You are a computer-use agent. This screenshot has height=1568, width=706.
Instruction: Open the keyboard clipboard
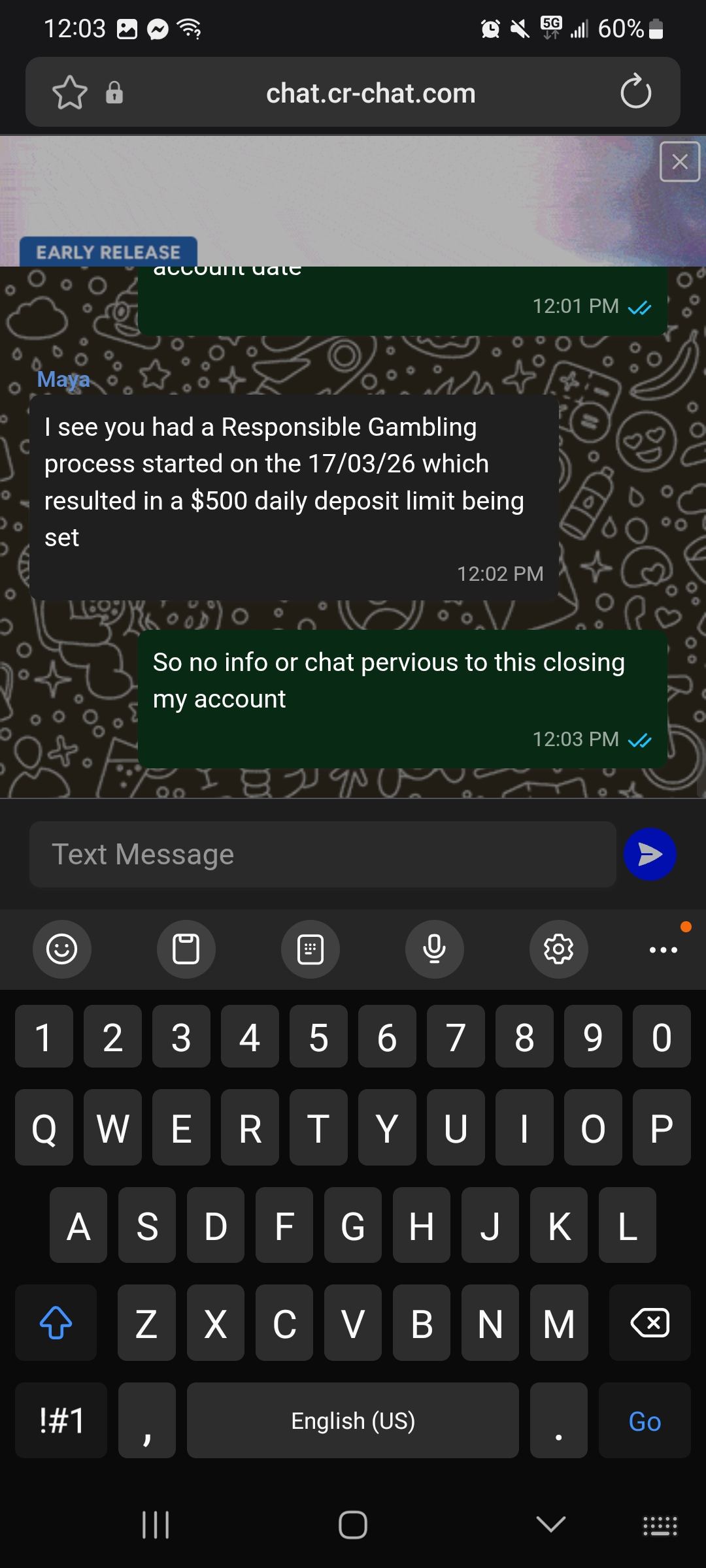coord(186,949)
